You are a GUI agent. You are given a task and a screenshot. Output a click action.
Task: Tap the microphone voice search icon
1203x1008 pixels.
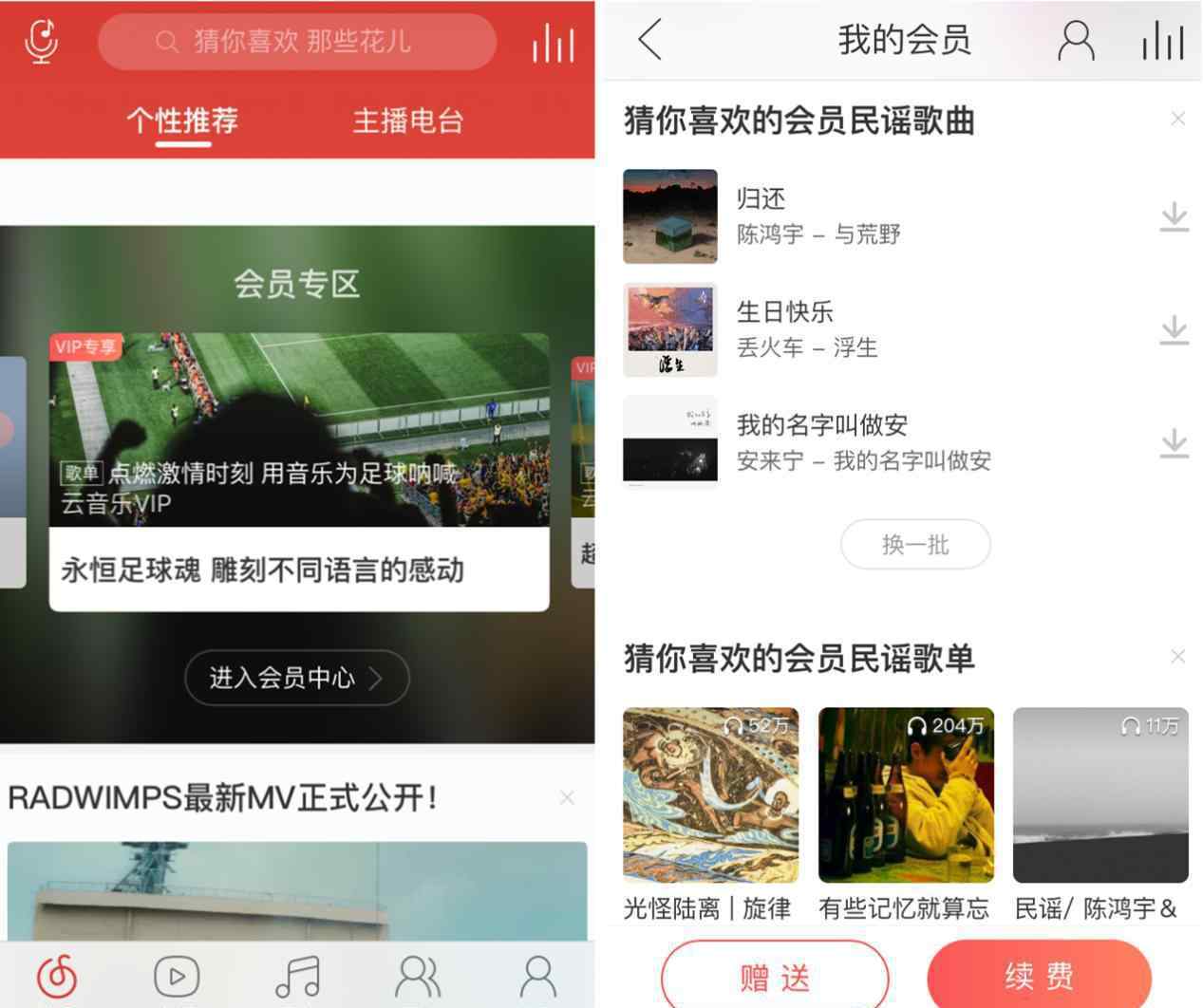coord(41,41)
